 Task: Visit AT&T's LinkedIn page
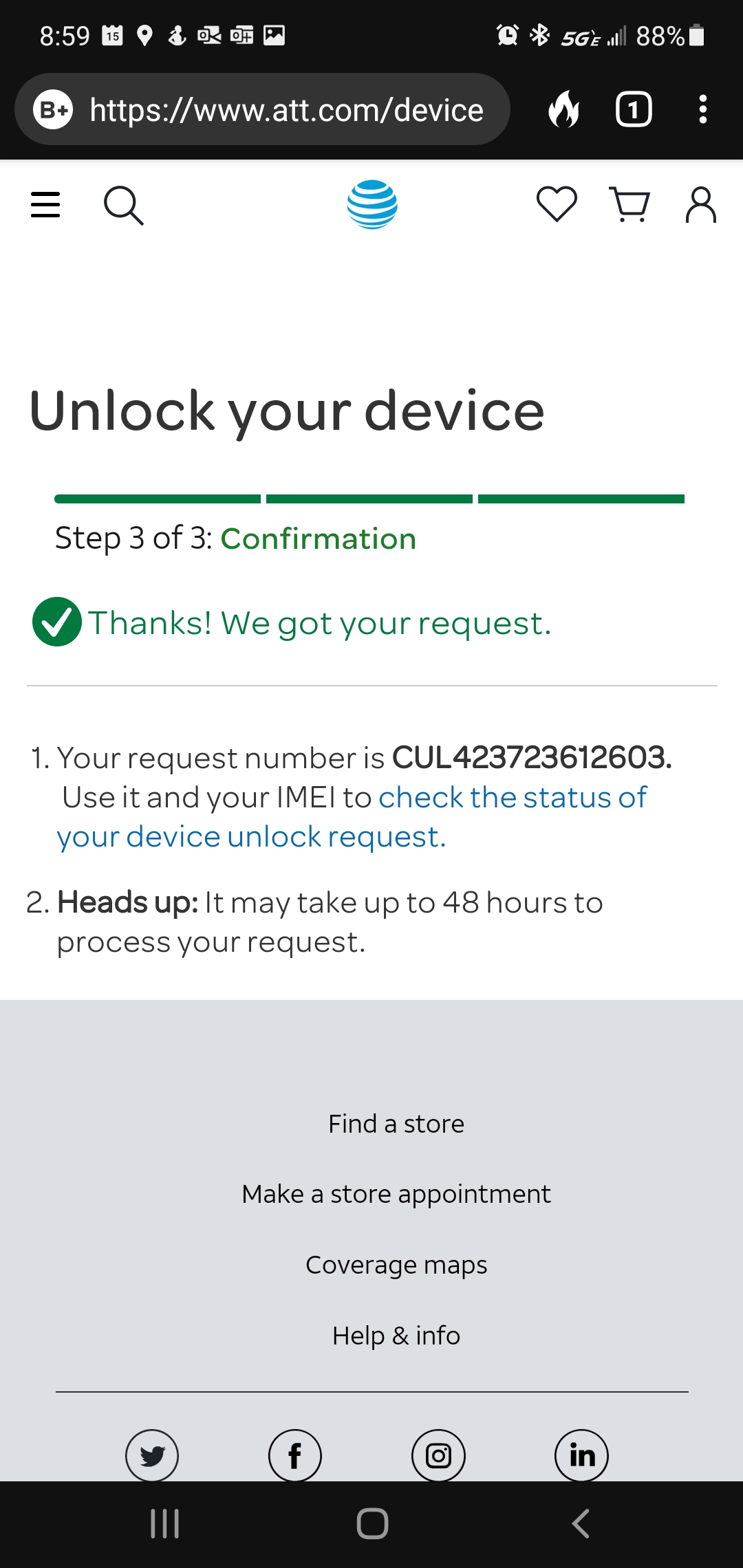coord(581,1455)
